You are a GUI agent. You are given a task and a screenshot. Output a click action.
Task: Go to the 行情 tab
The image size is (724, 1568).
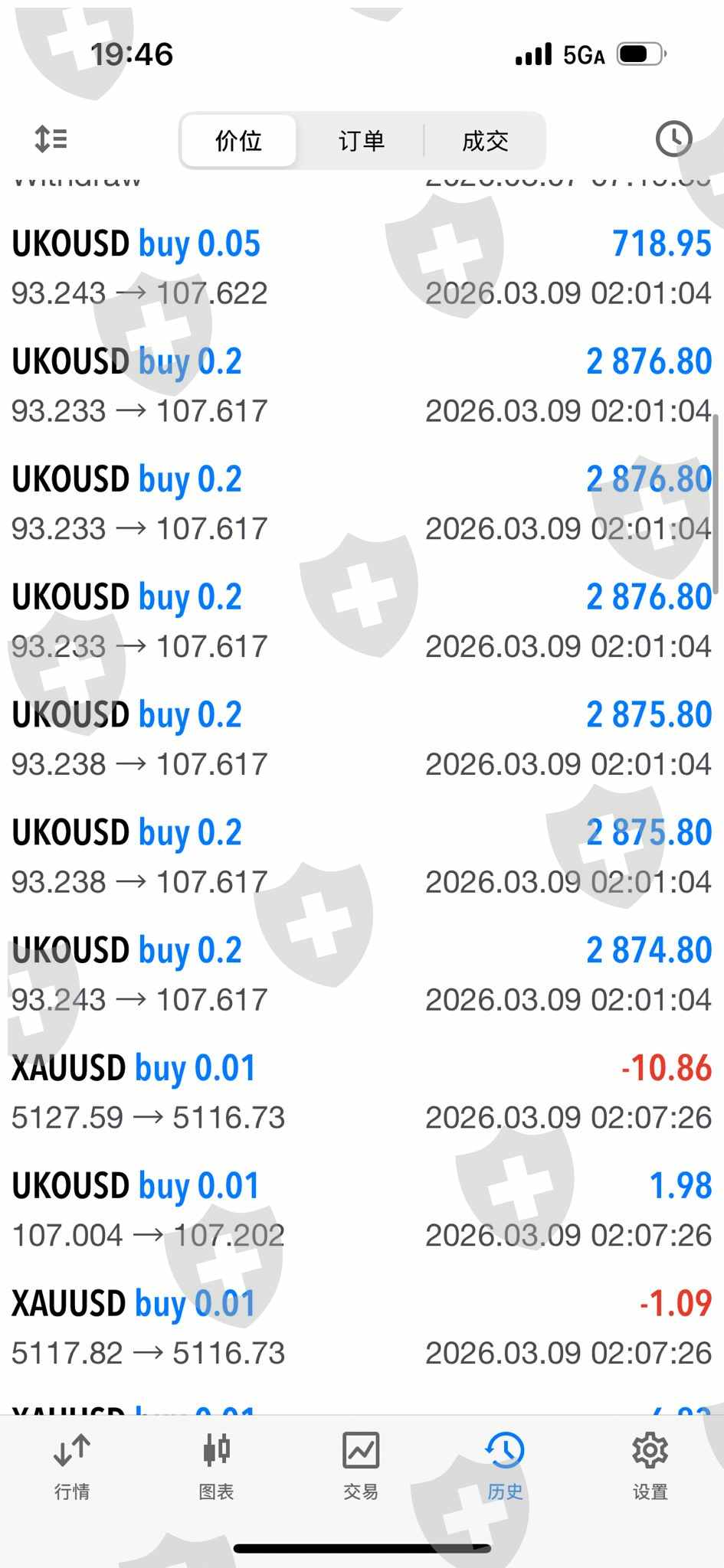72,1465
